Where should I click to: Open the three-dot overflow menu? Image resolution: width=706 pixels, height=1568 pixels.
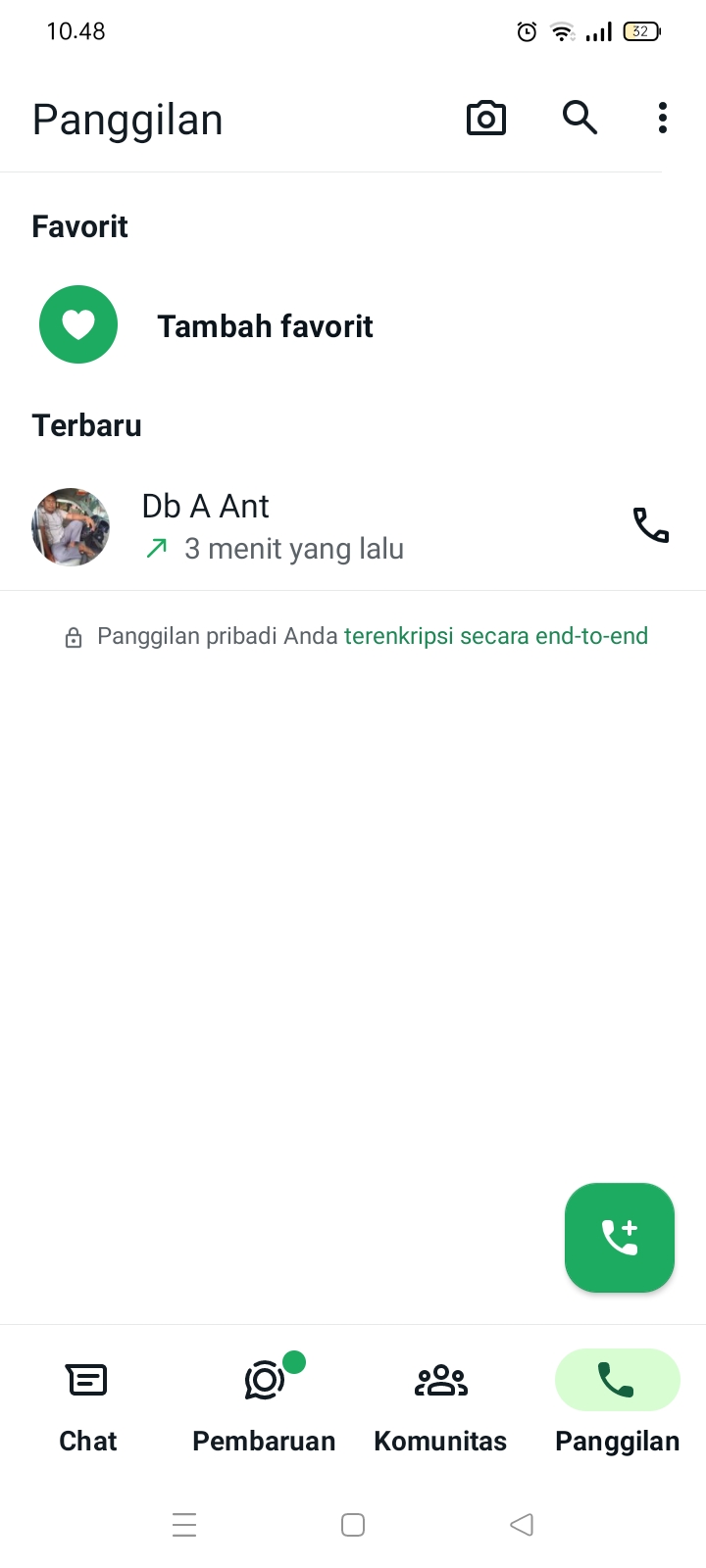click(663, 118)
